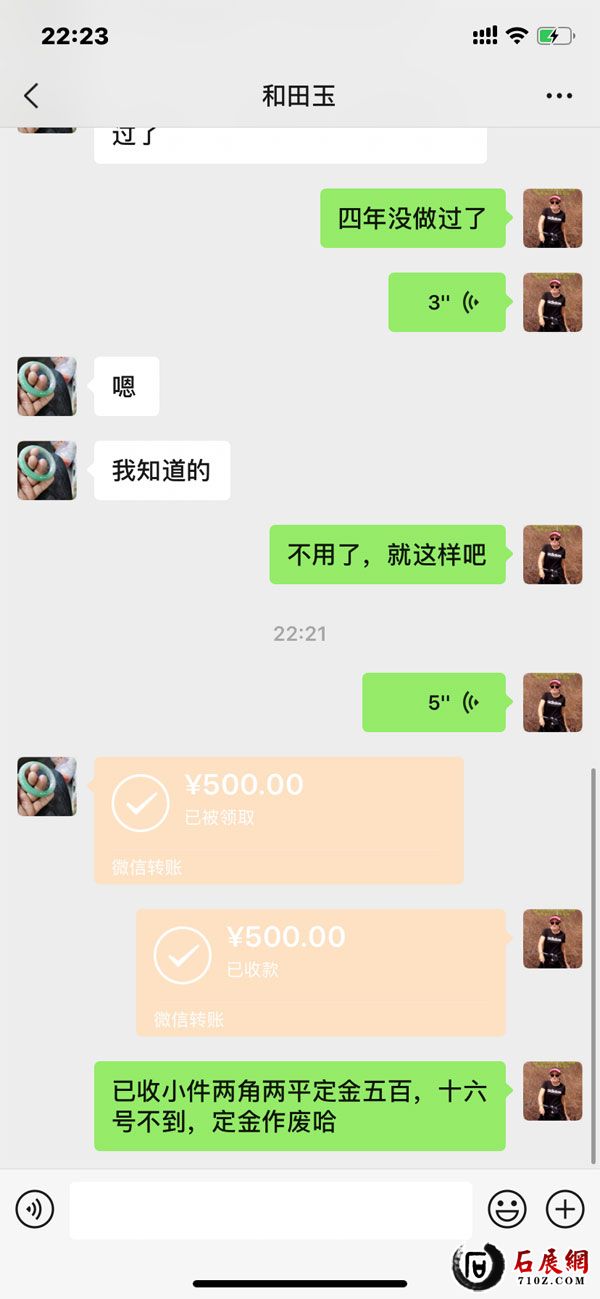The height and width of the screenshot is (1299, 600).
Task: Focus the message text field
Action: click(x=270, y=1210)
